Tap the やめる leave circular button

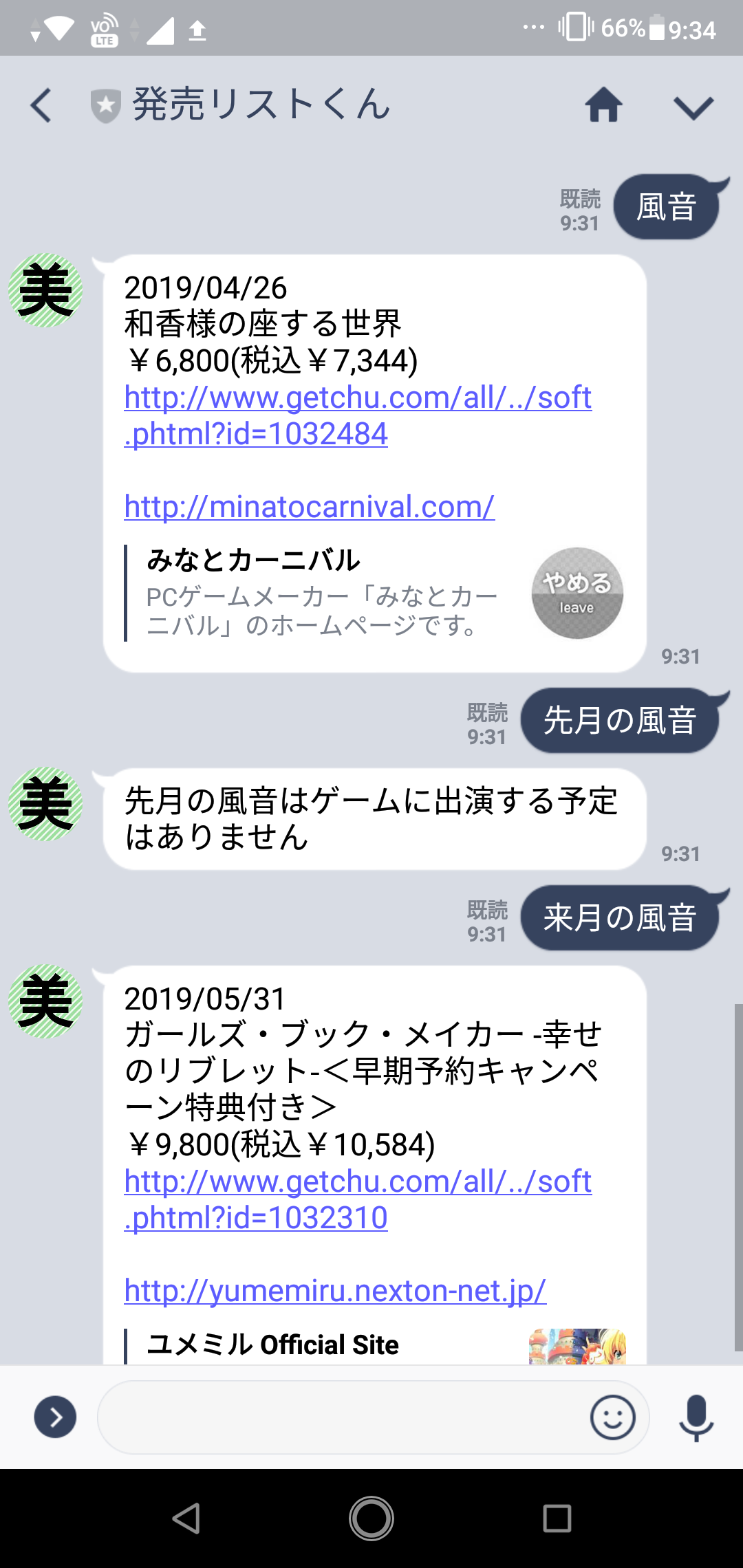(x=578, y=594)
